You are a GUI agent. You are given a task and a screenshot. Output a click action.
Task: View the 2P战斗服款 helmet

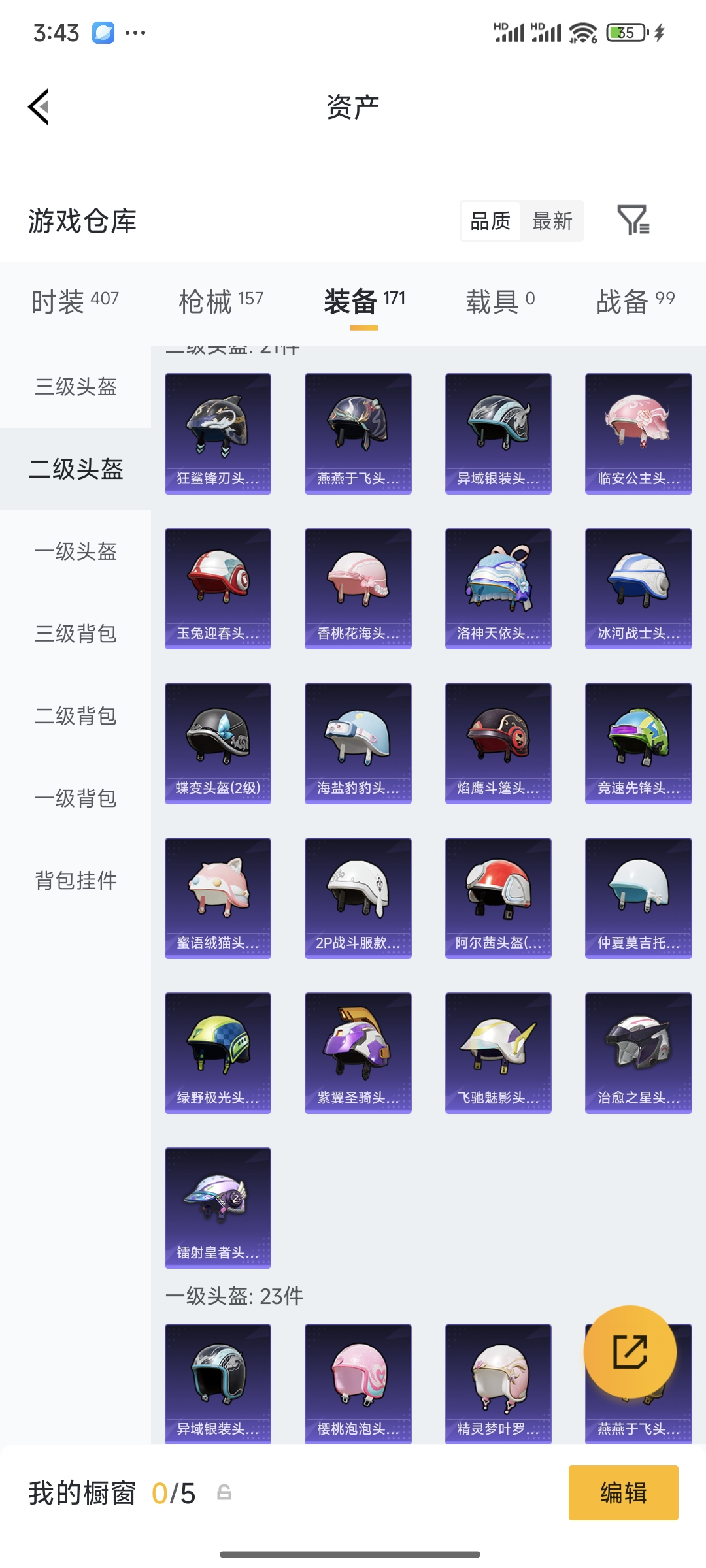point(358,898)
